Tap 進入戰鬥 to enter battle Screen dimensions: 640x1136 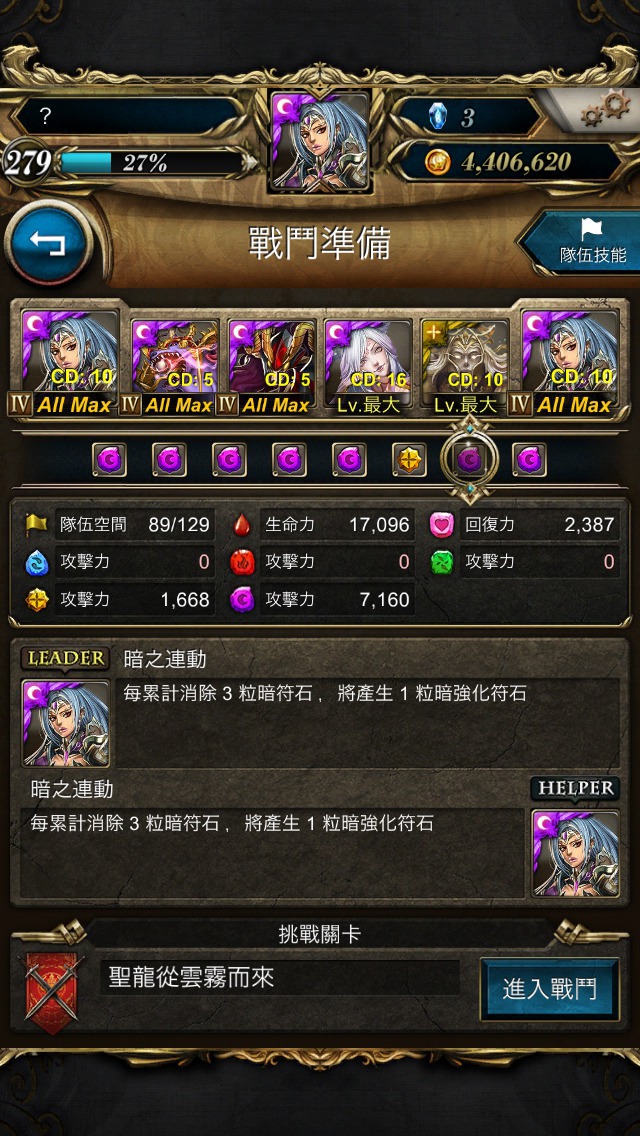coord(550,989)
